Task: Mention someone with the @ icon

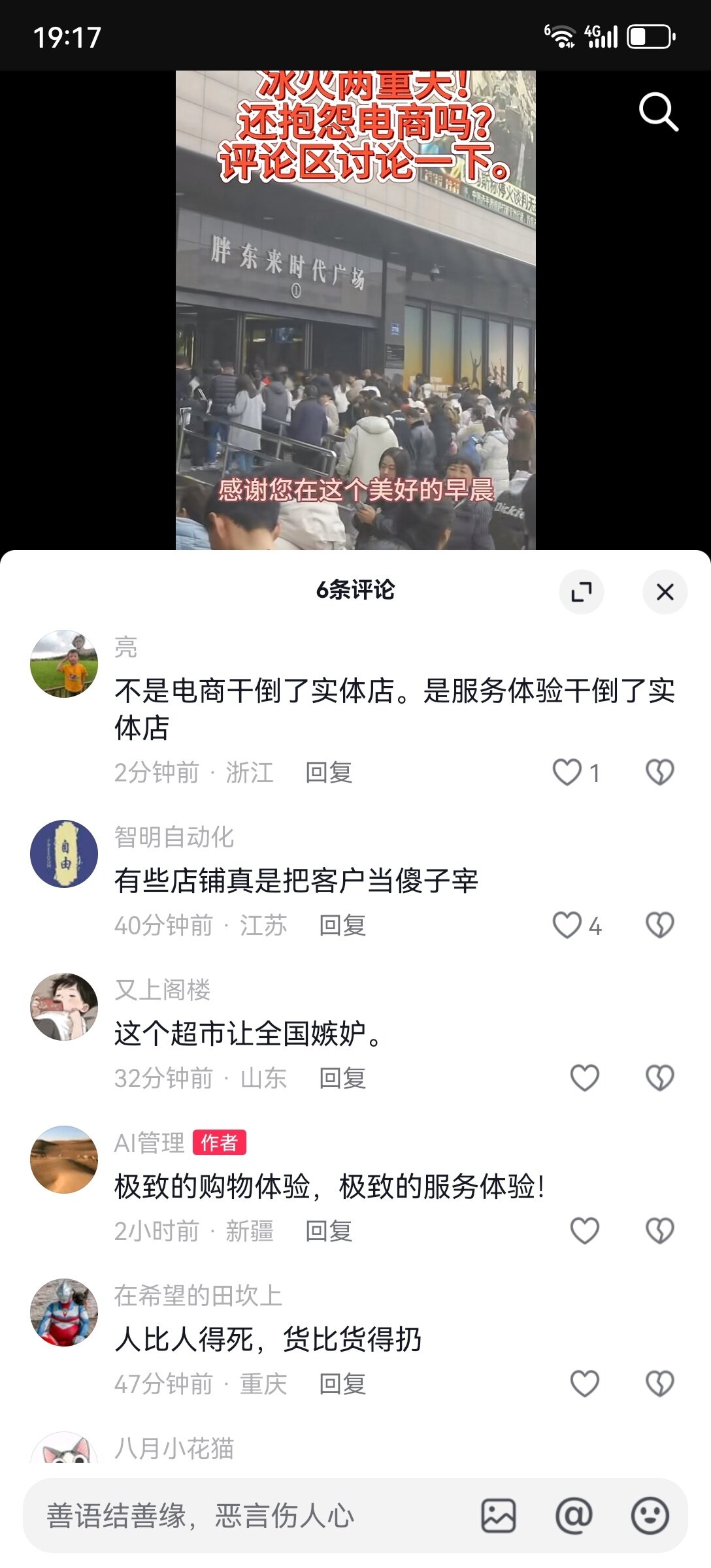Action: point(574,1516)
